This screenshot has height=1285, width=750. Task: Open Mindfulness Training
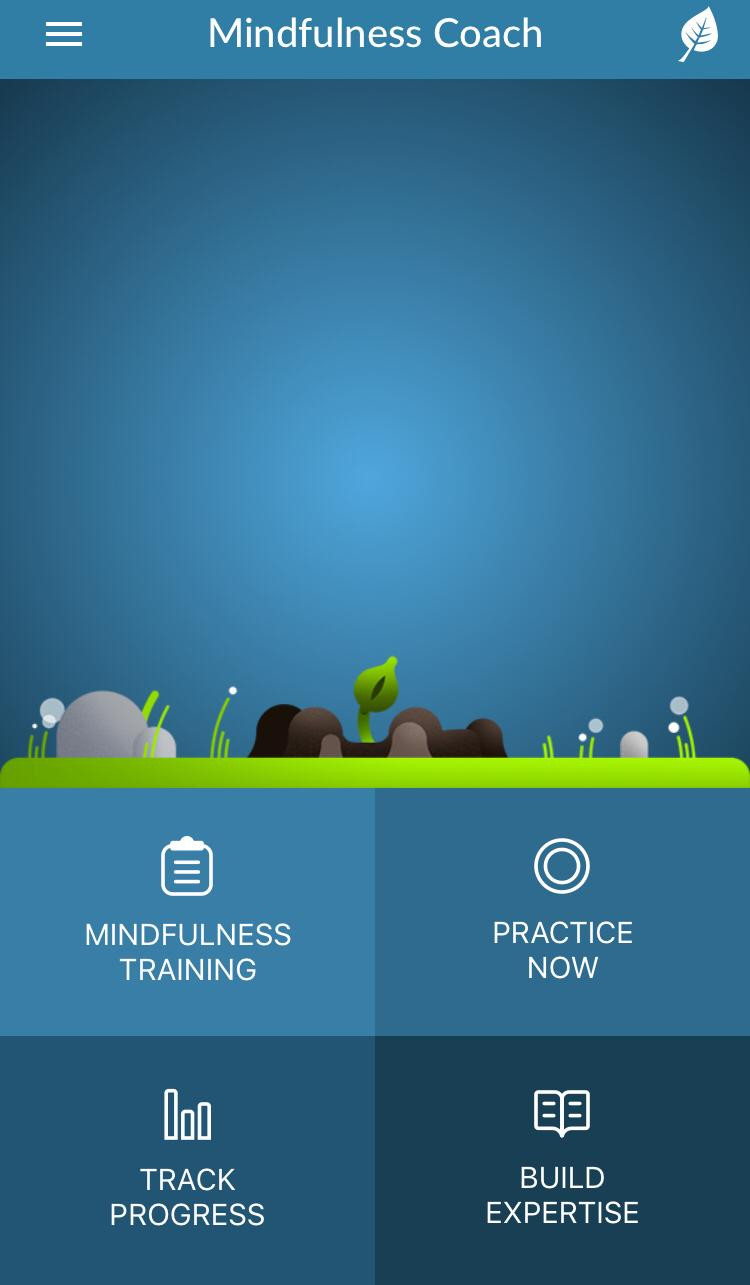click(x=187, y=911)
